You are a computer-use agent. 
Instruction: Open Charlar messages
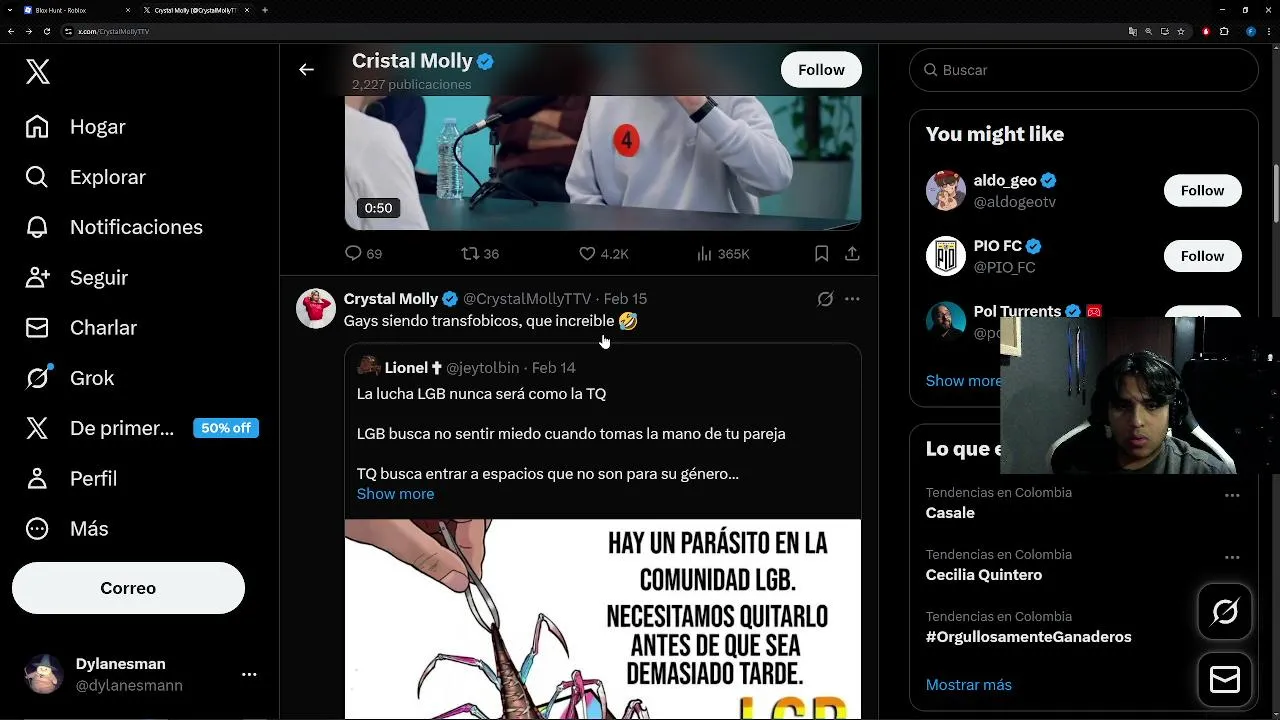[x=103, y=328]
